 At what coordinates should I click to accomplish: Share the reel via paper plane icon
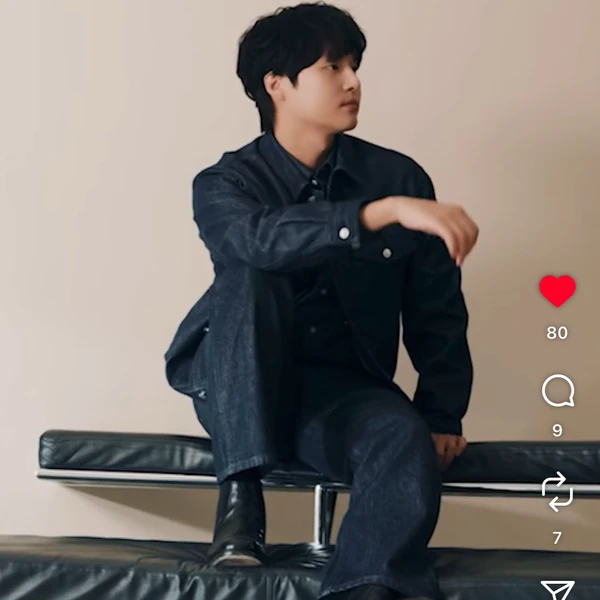point(557,590)
